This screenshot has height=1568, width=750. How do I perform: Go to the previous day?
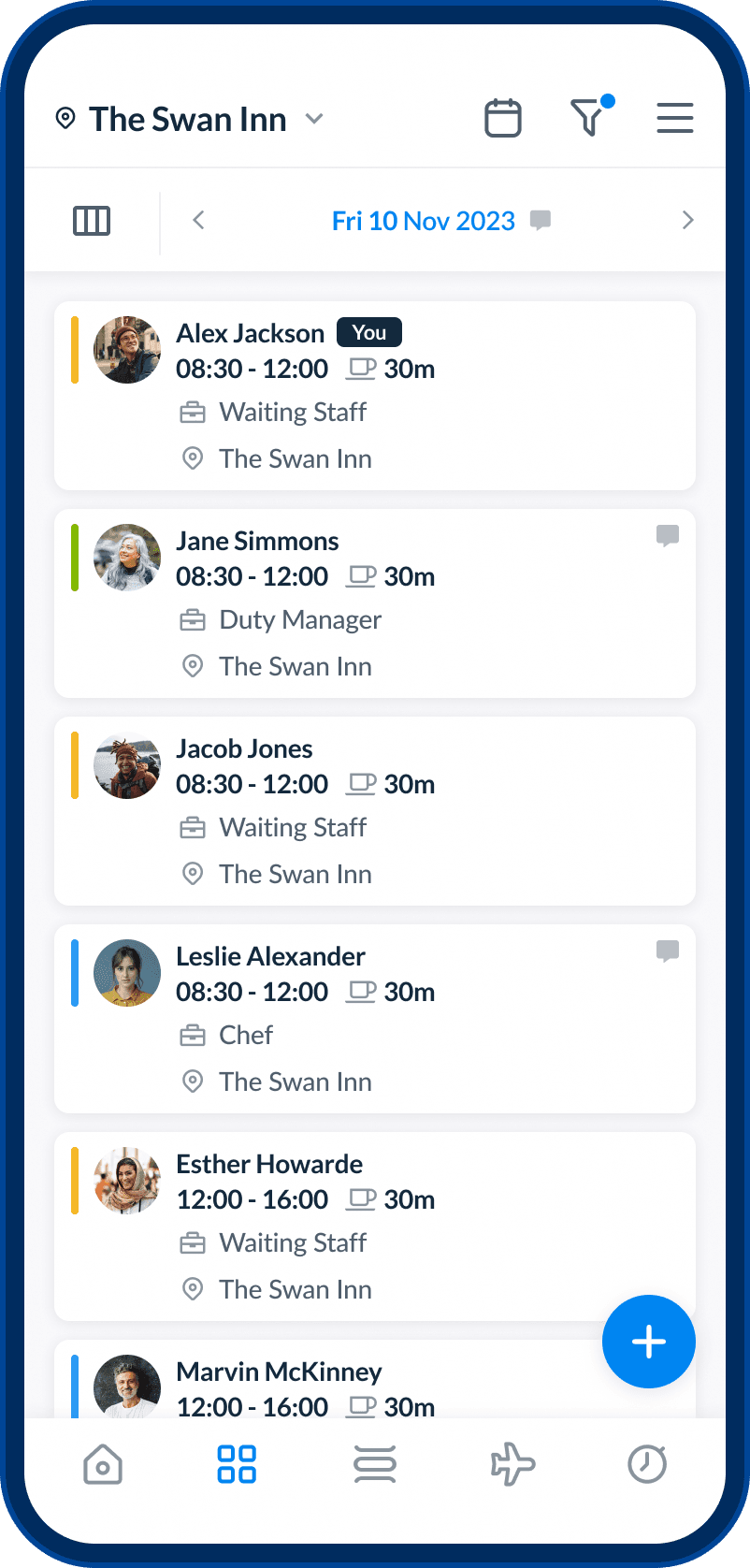pos(198,220)
